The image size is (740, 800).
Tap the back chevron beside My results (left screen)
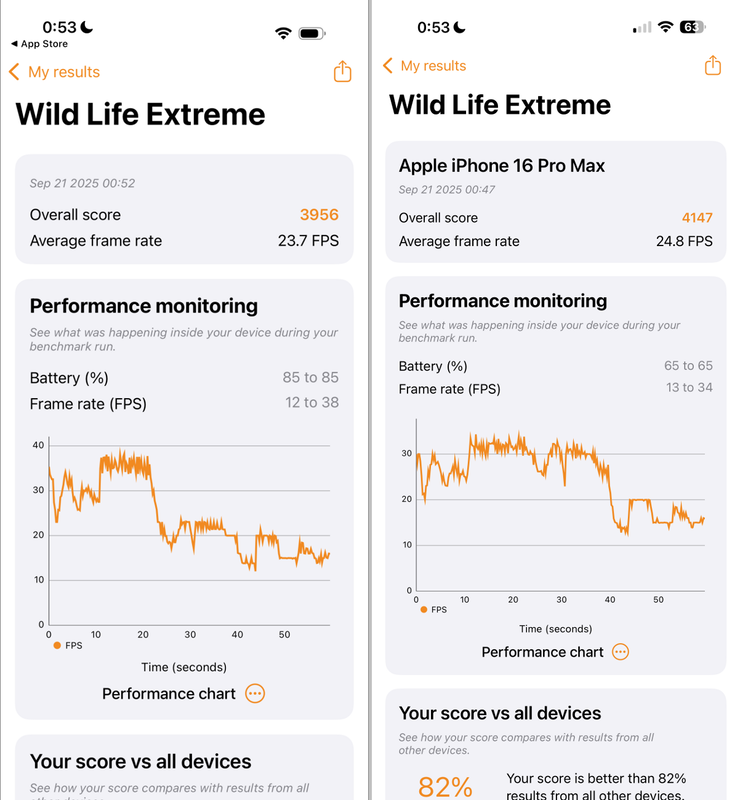[x=14, y=71]
